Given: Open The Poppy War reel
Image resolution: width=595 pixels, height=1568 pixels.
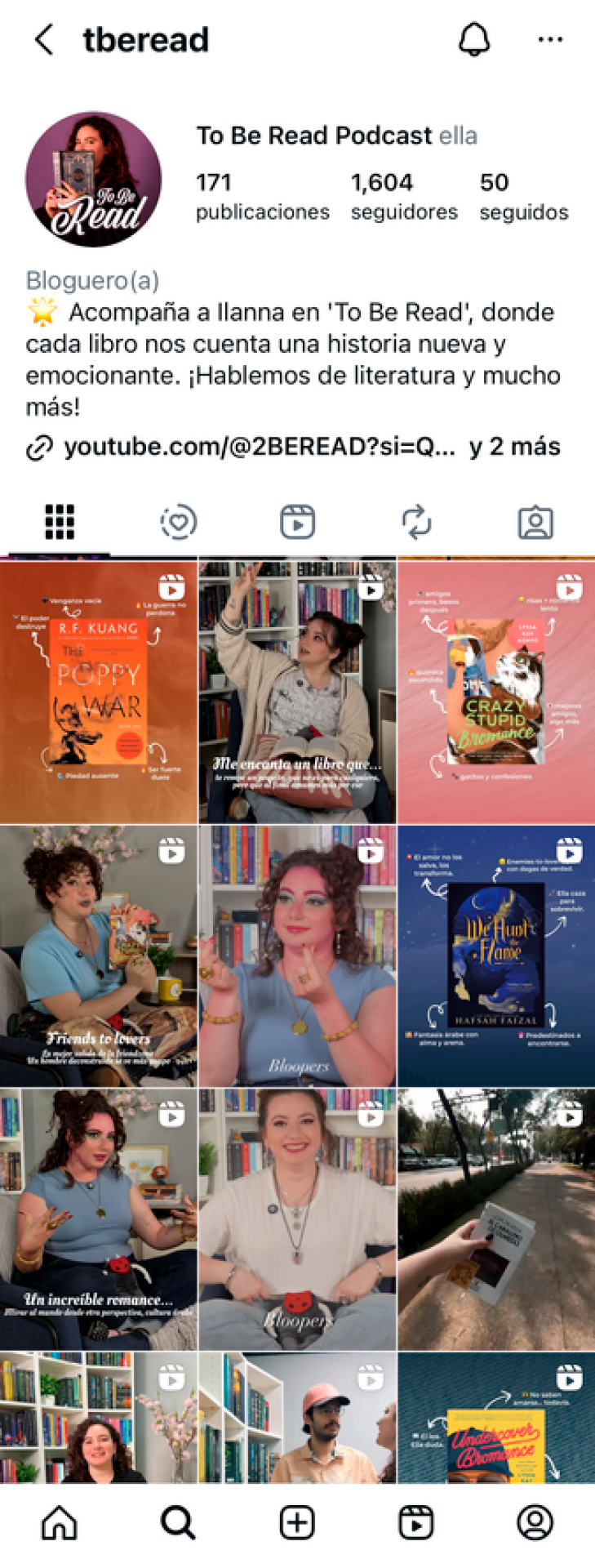Looking at the screenshot, I should tap(99, 691).
